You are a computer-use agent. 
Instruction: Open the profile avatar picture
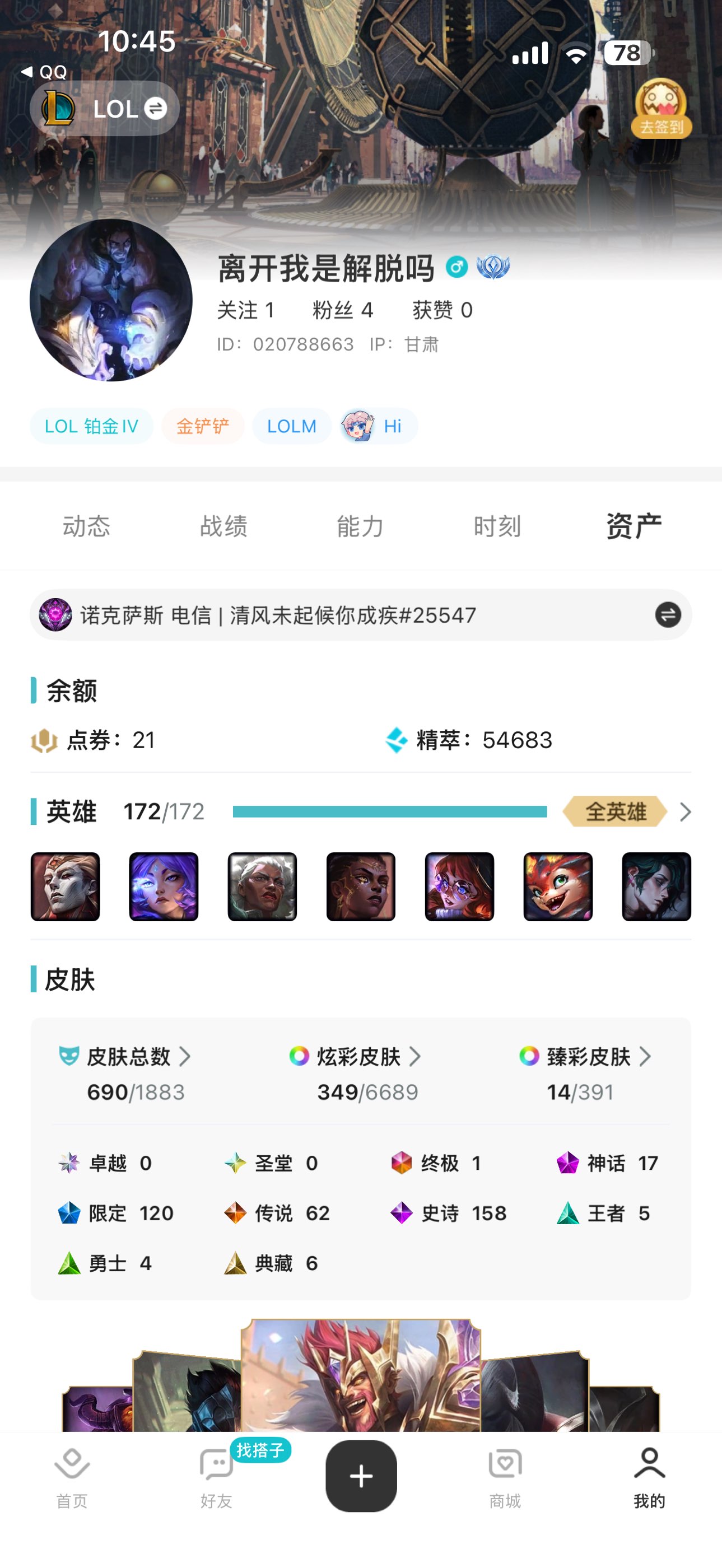coord(111,300)
